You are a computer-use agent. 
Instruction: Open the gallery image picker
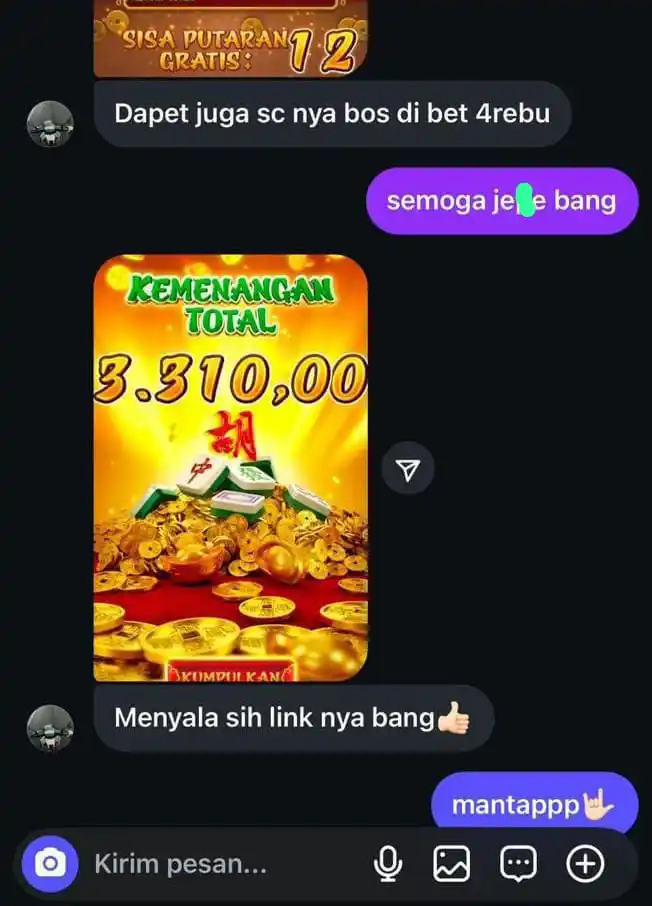pyautogui.click(x=452, y=864)
